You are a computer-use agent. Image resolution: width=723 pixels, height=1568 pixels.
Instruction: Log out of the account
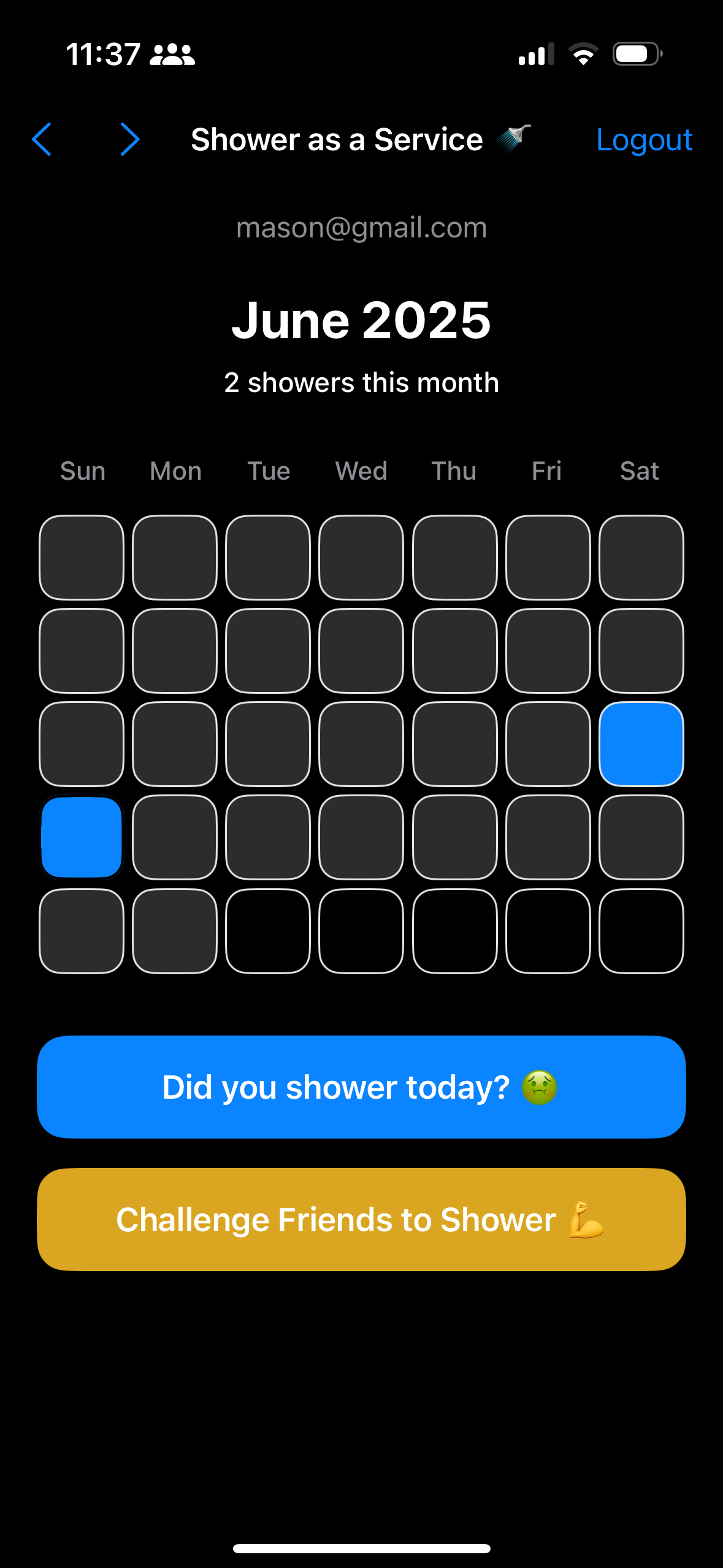click(x=644, y=140)
